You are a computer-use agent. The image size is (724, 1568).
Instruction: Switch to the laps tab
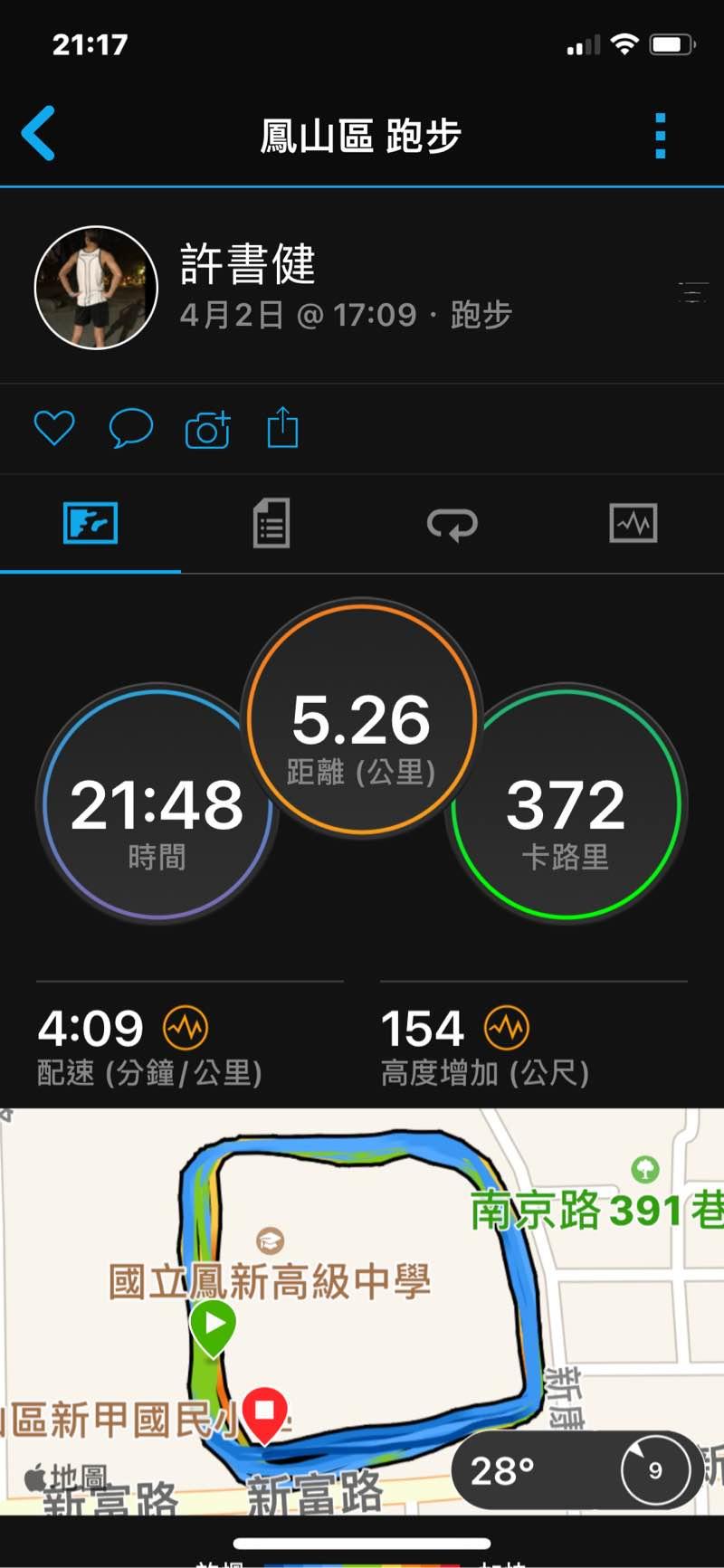(x=452, y=524)
